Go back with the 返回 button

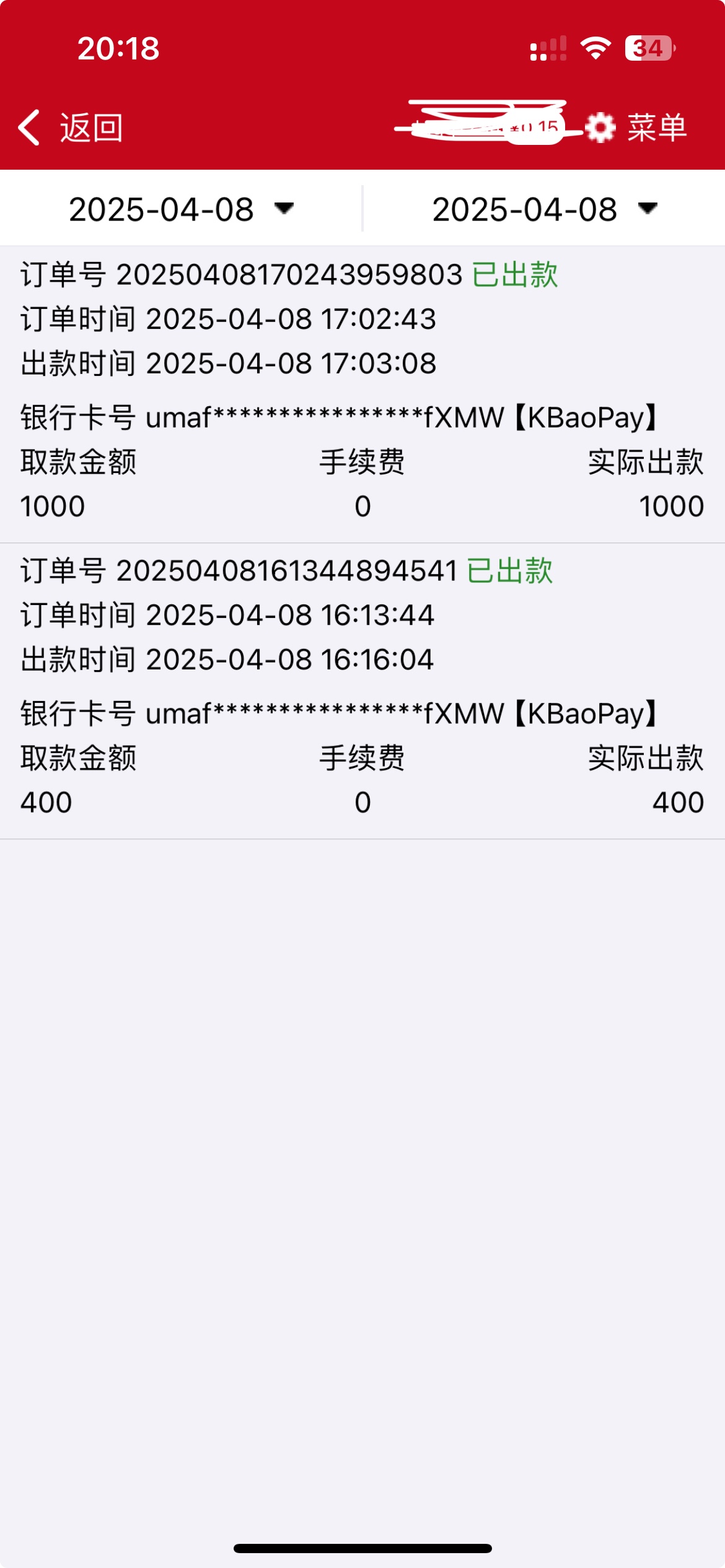(71, 128)
